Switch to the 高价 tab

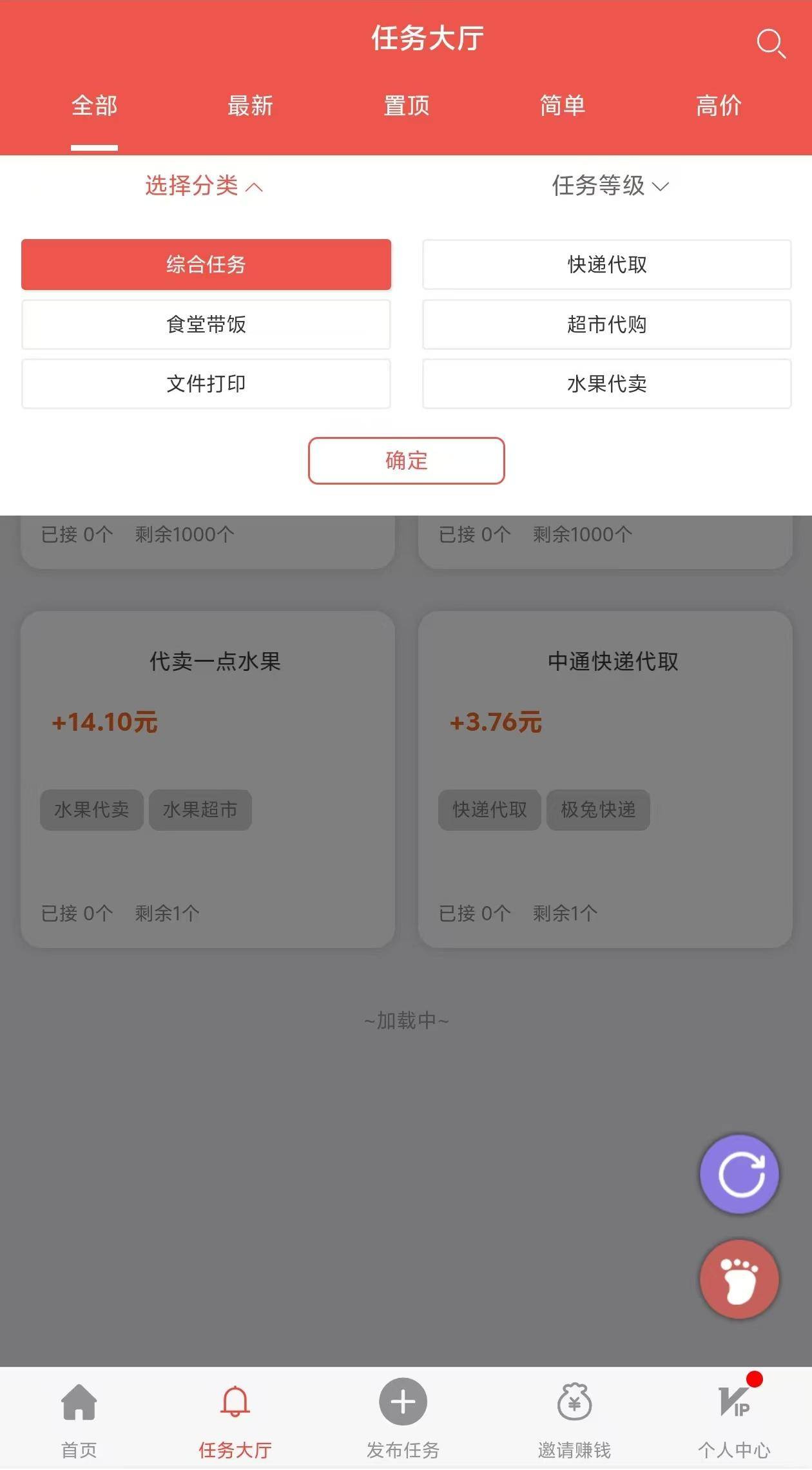[x=720, y=106]
